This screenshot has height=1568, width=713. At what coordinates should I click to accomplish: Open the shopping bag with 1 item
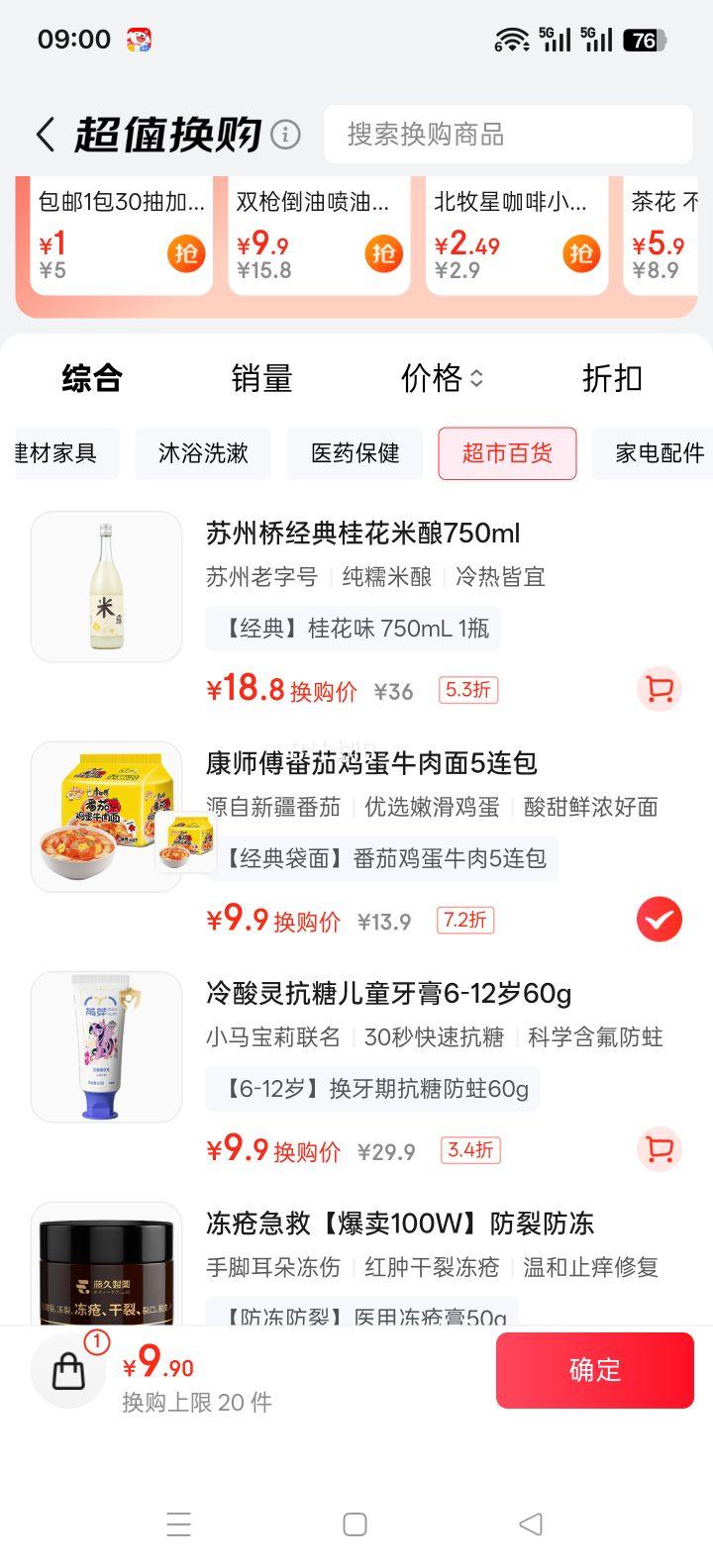(68, 1371)
